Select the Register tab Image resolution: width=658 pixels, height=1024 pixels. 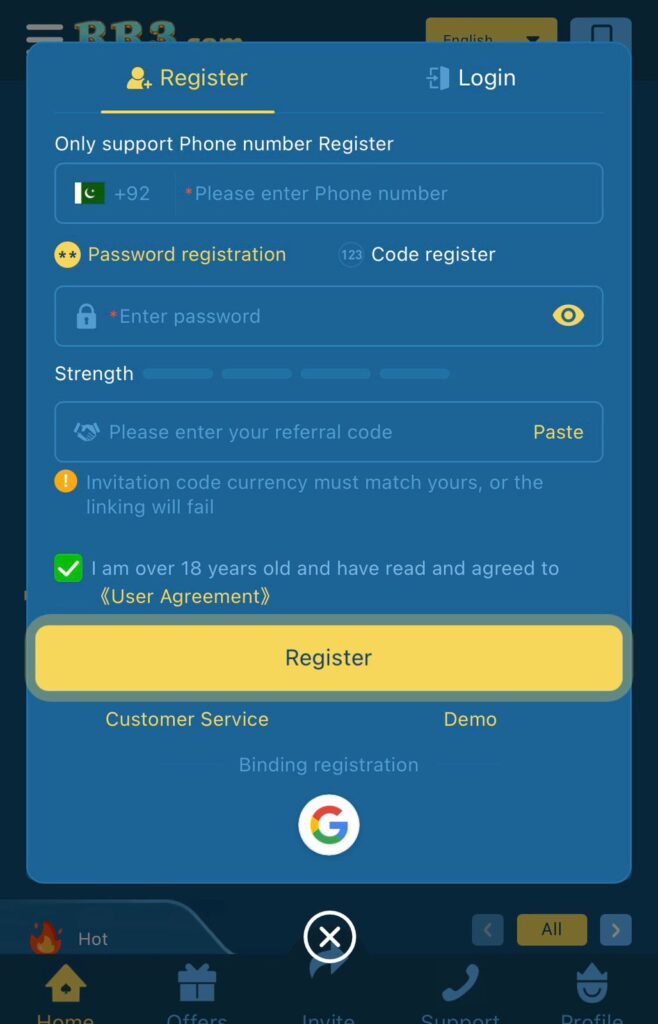point(188,78)
